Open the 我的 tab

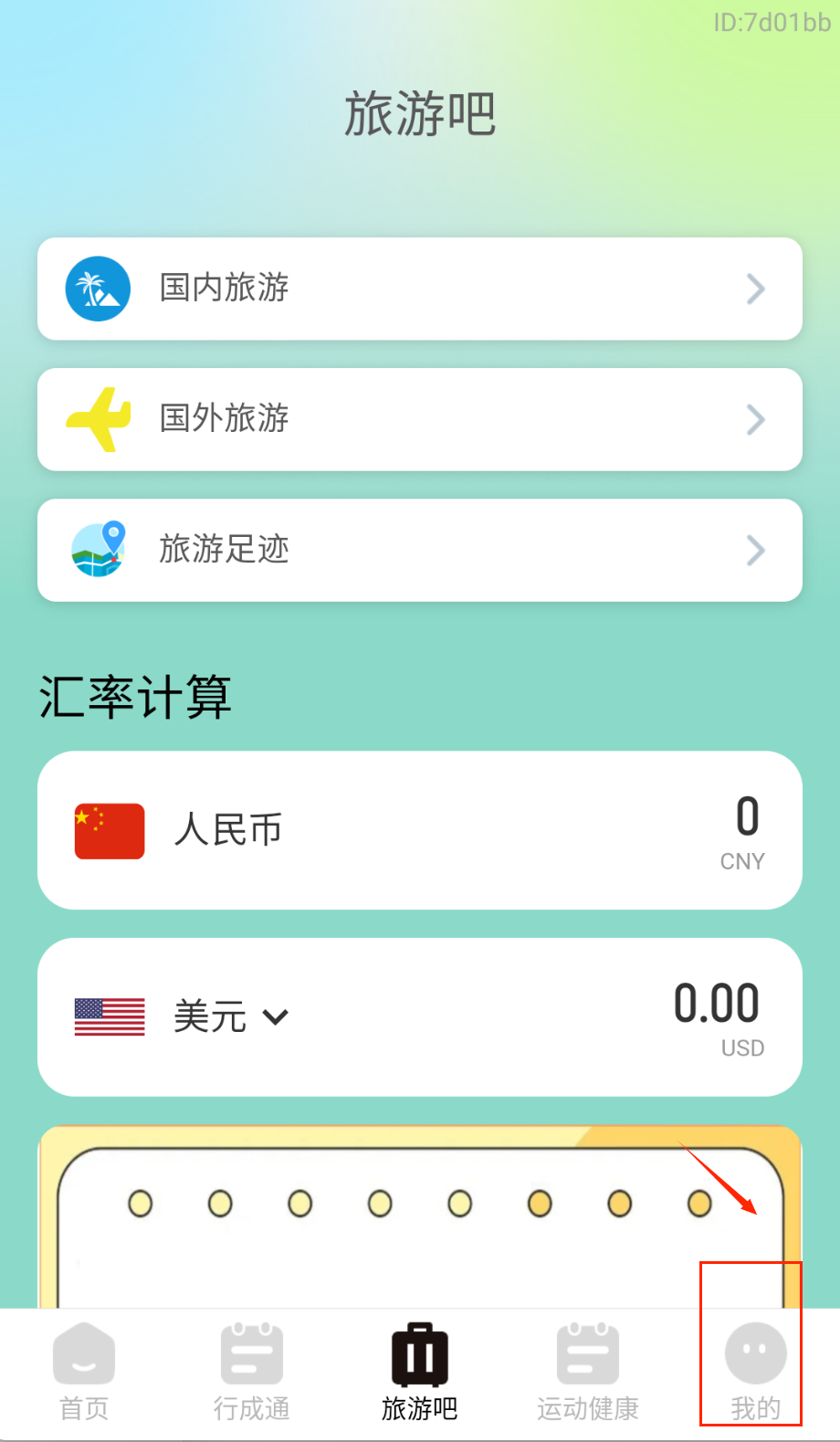[x=755, y=1371]
